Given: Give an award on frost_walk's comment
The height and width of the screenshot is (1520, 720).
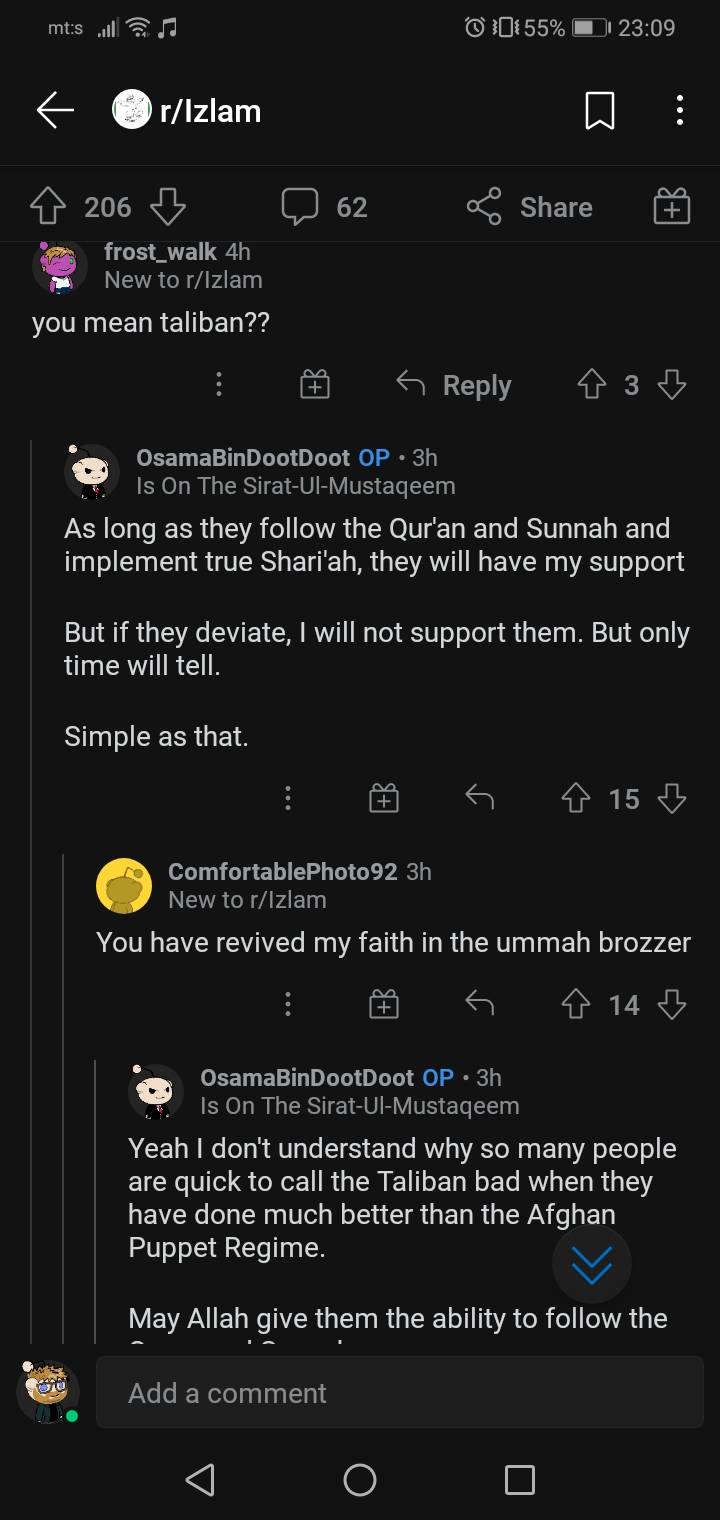Looking at the screenshot, I should point(314,384).
